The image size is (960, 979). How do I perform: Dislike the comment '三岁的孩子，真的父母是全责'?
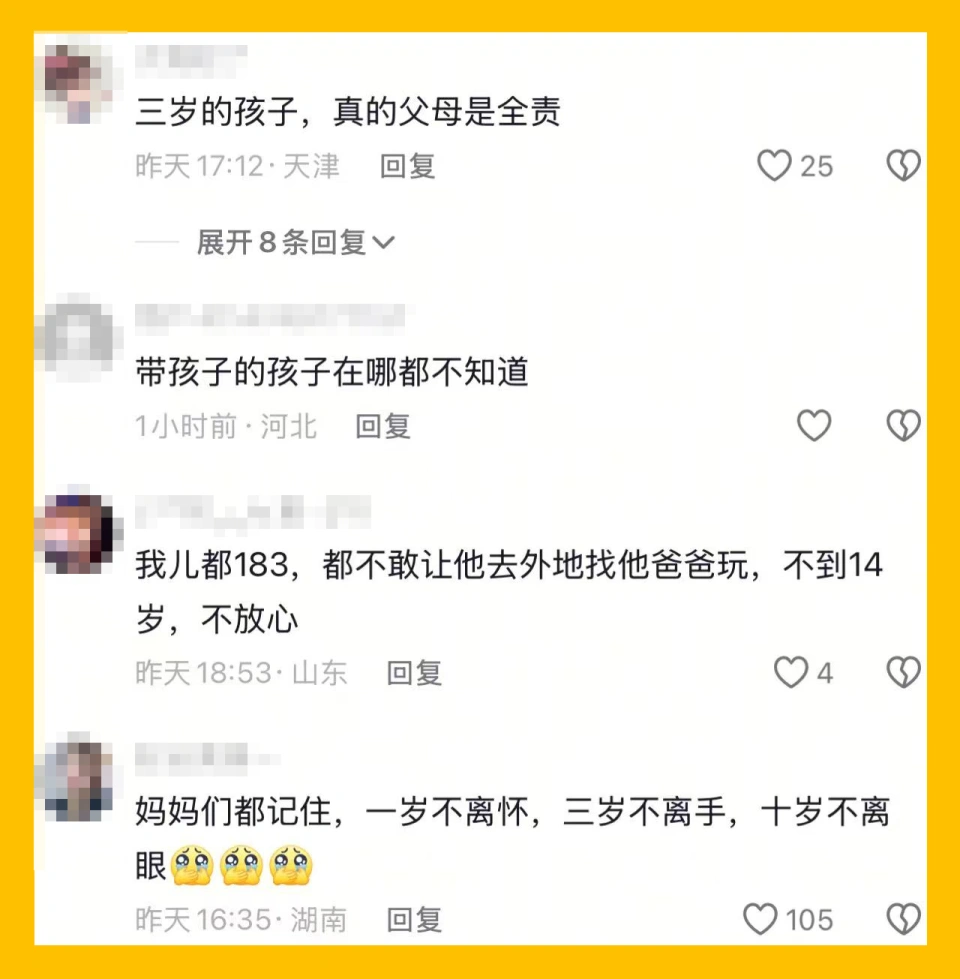pos(903,166)
